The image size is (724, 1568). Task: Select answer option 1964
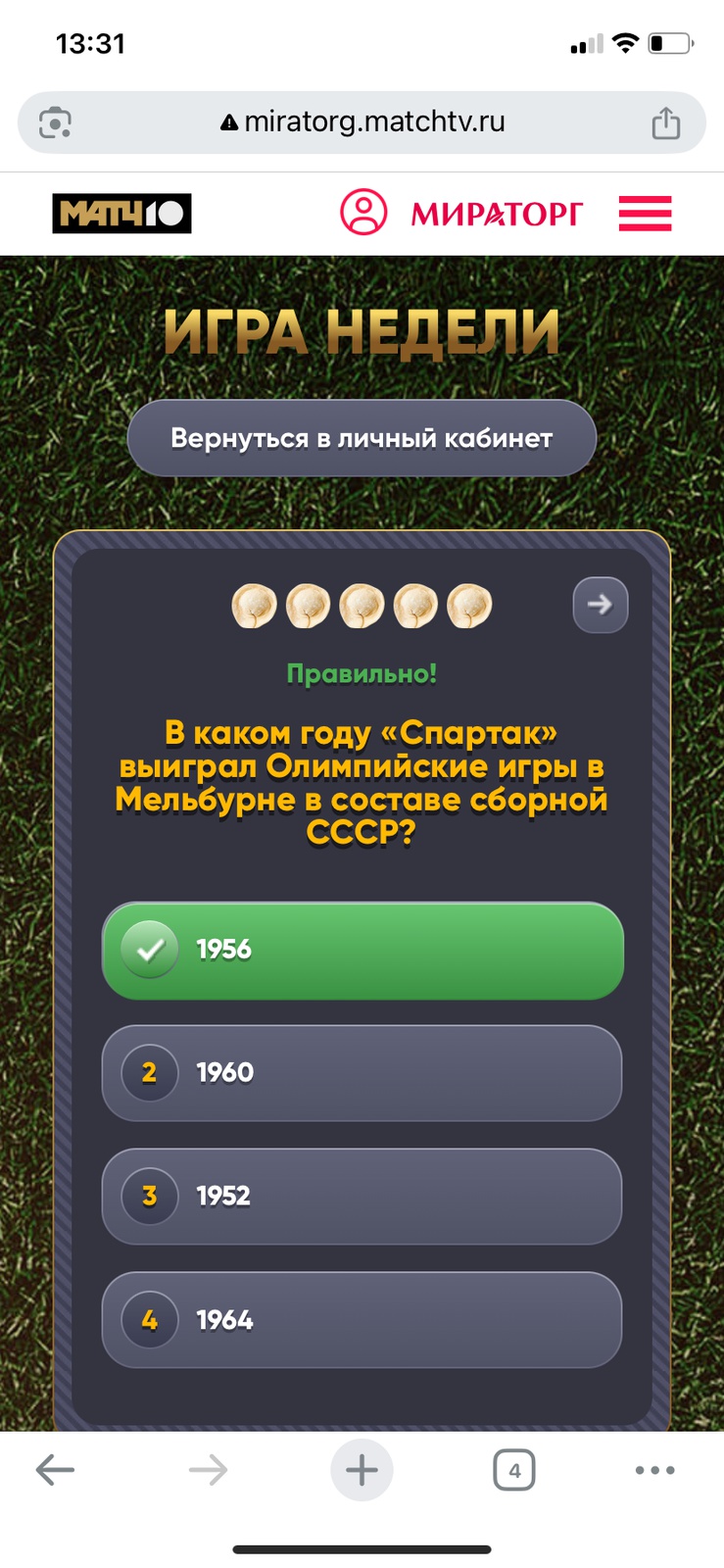point(362,1320)
